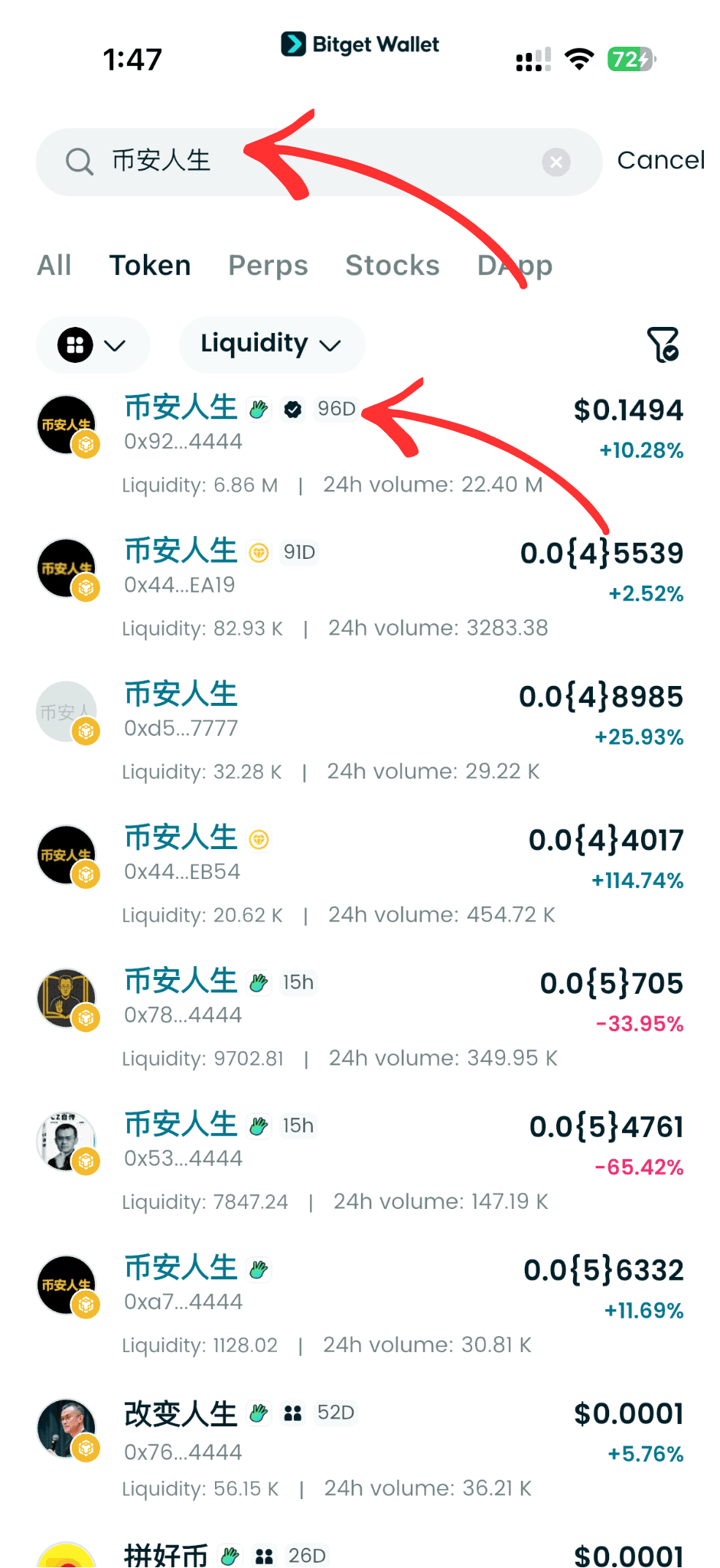Screen dimensions: 720x1568
Task: Click the magnifier icon in search bar
Action: (x=80, y=162)
